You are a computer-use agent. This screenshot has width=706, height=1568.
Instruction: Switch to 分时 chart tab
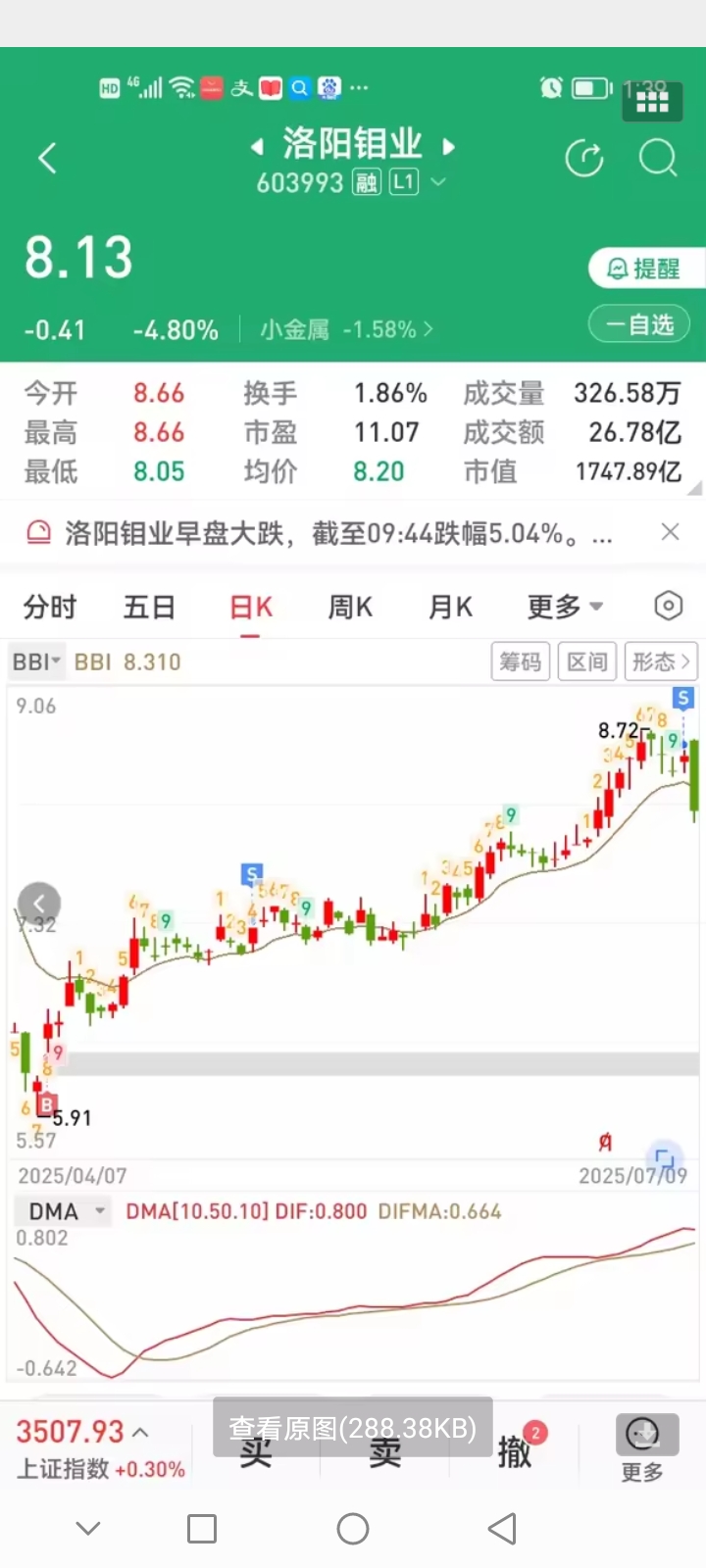point(50,607)
